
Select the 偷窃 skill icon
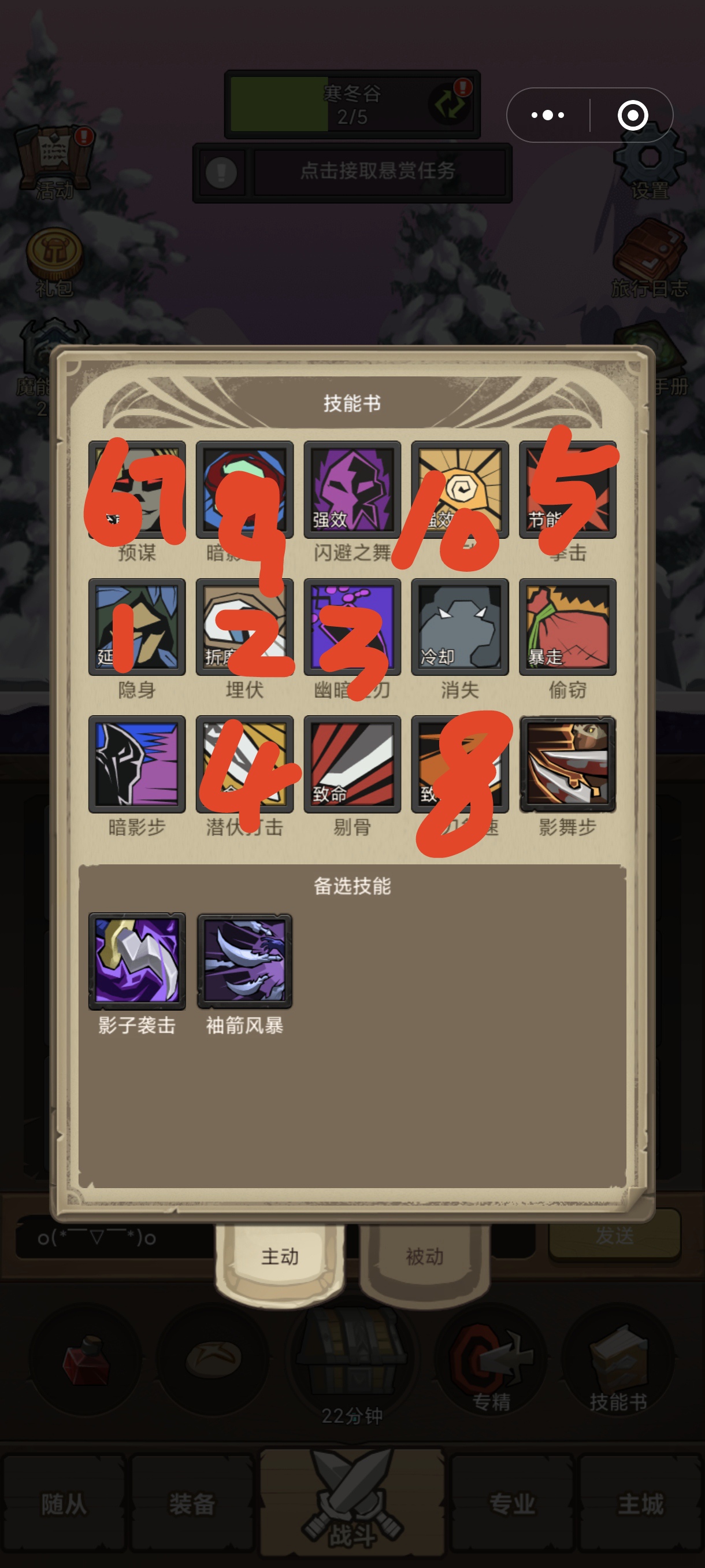click(567, 627)
